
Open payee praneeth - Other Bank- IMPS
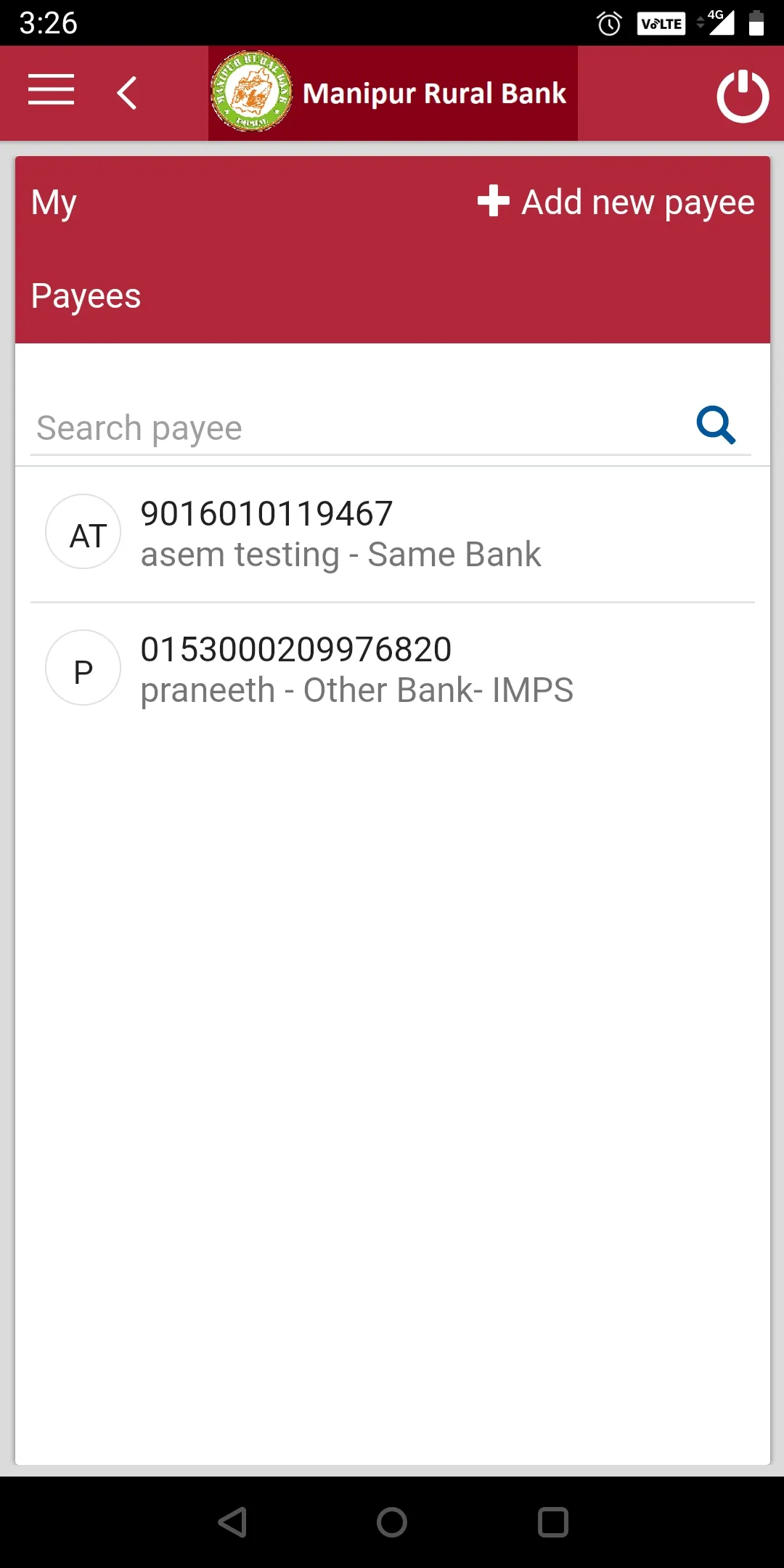pos(356,690)
